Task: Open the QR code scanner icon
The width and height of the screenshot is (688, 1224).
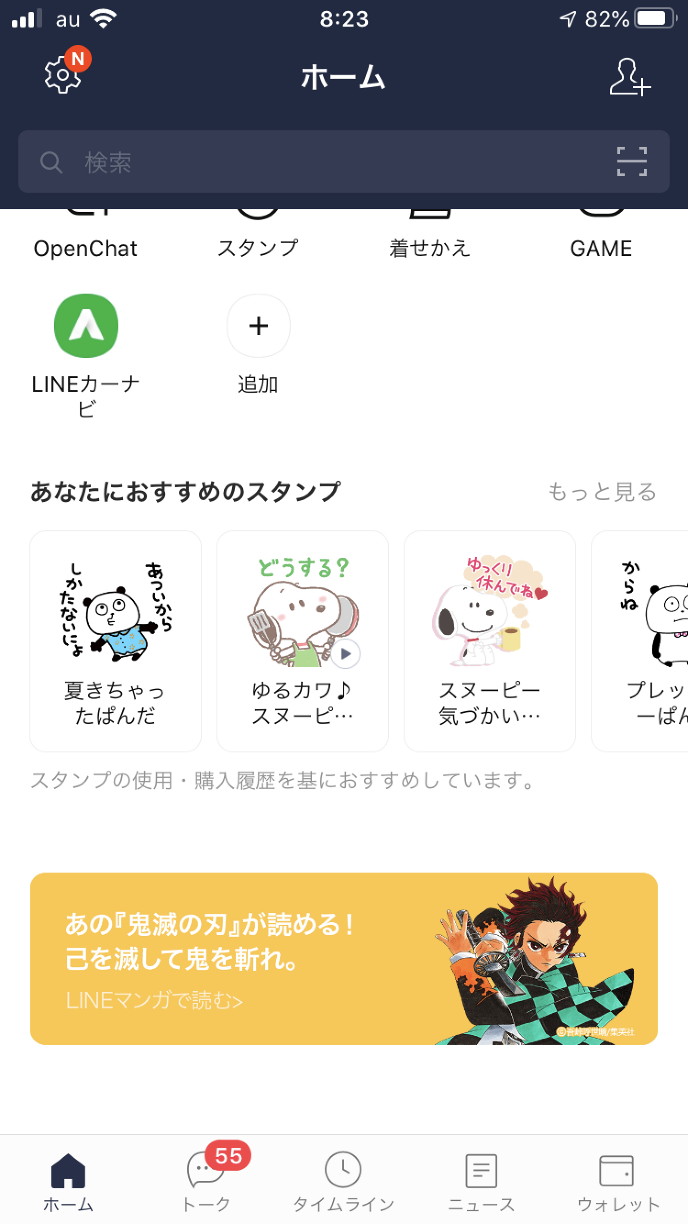Action: coord(631,162)
